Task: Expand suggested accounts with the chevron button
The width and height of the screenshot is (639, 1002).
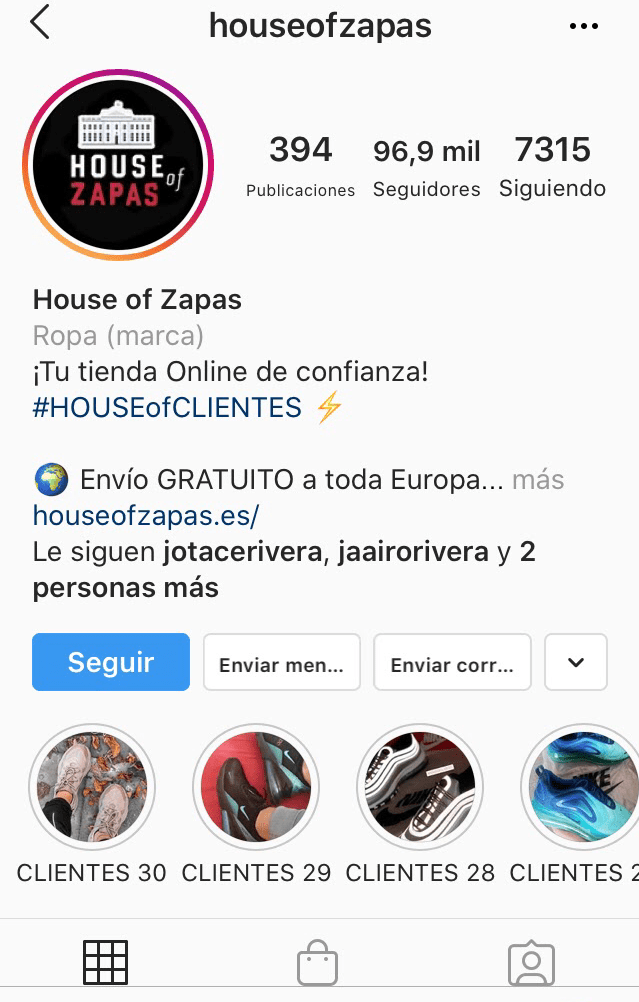Action: [576, 662]
